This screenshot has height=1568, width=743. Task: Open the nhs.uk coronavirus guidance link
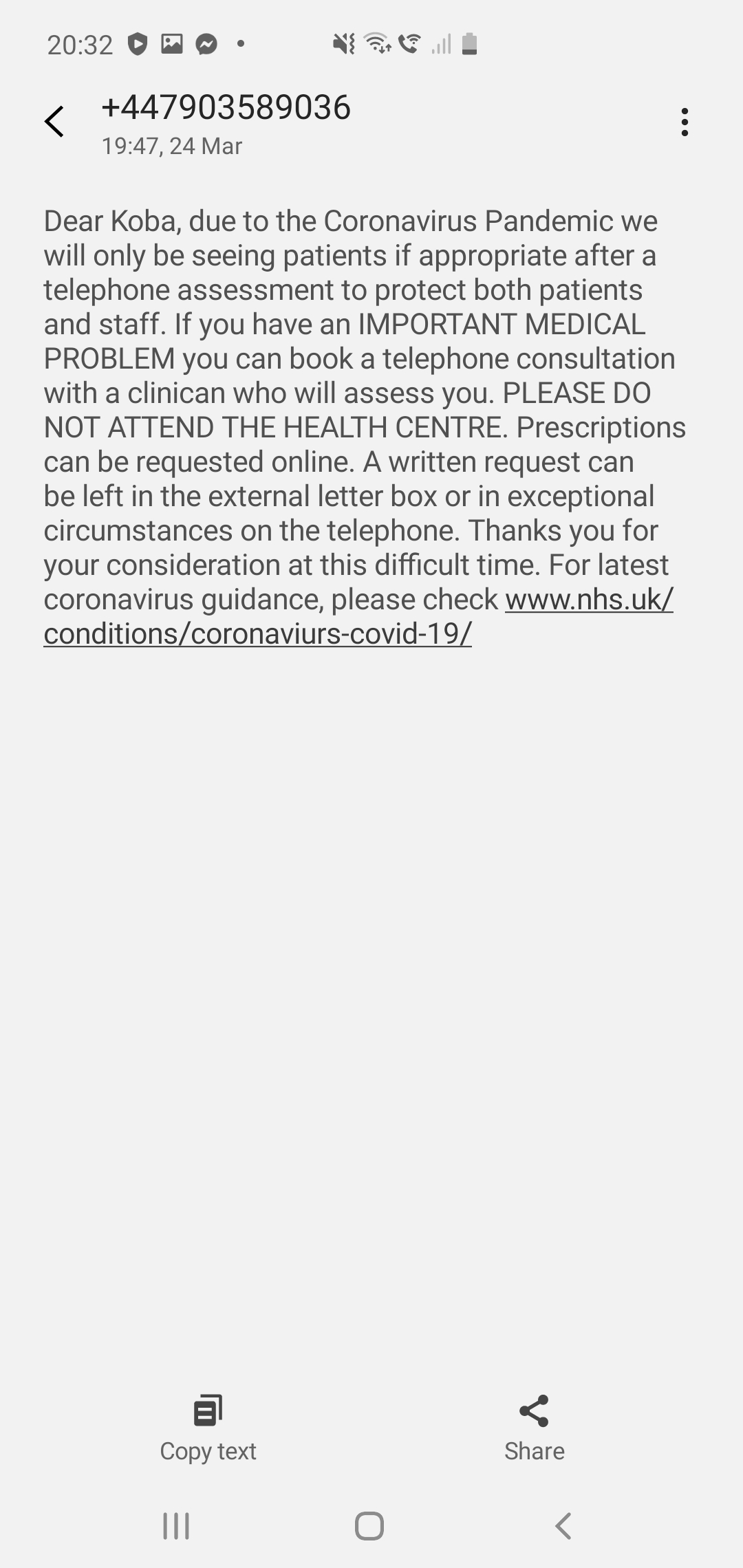pos(358,616)
